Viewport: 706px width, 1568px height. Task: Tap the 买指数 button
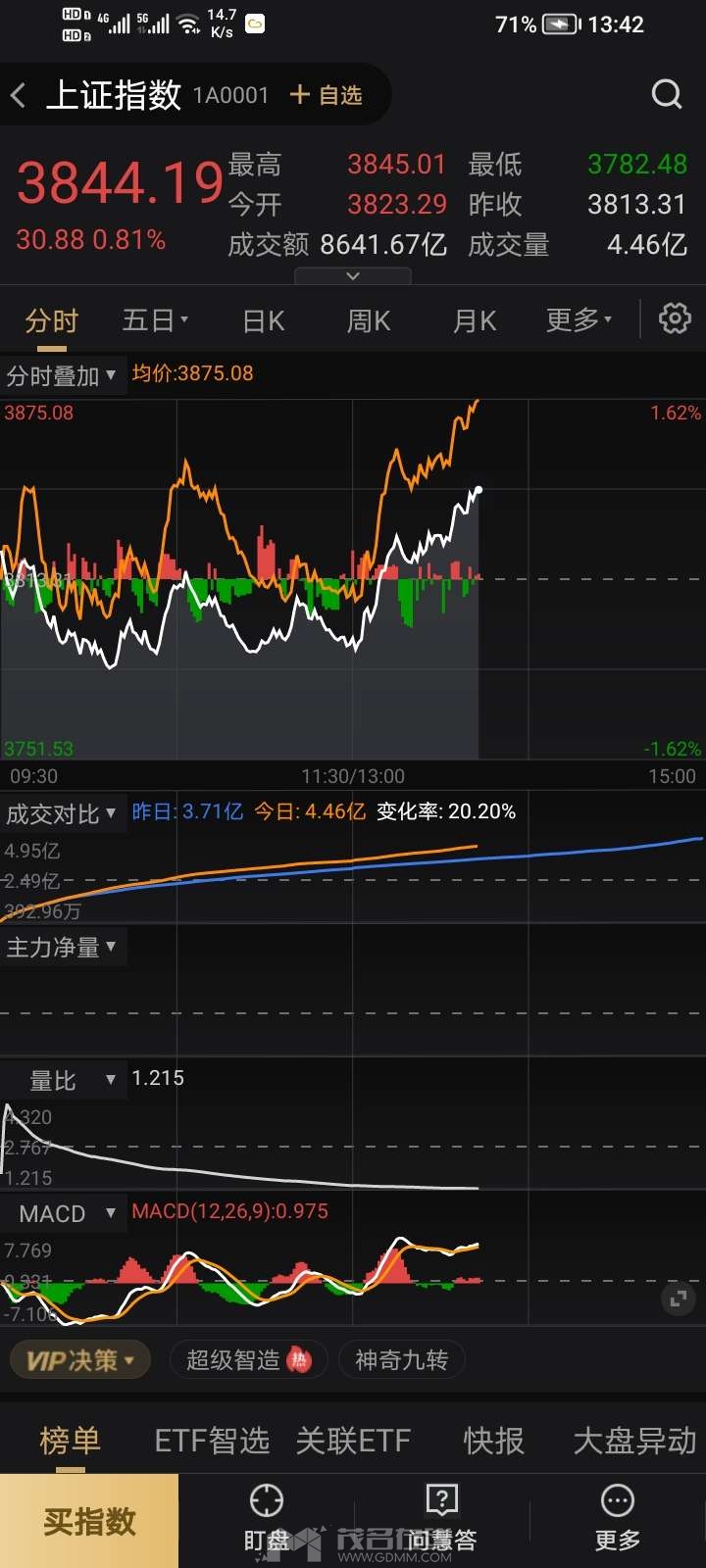pos(89,1521)
